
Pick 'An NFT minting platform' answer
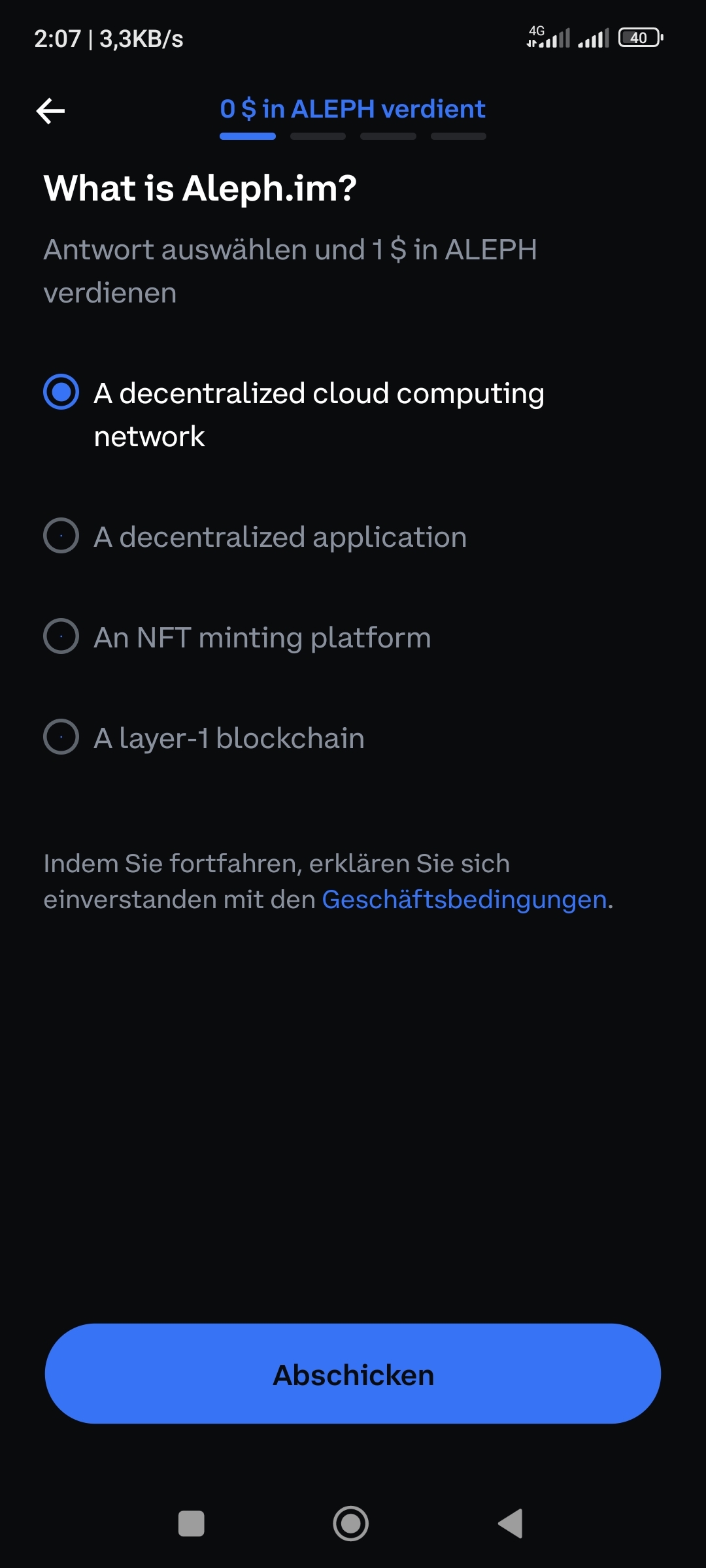coord(237,637)
